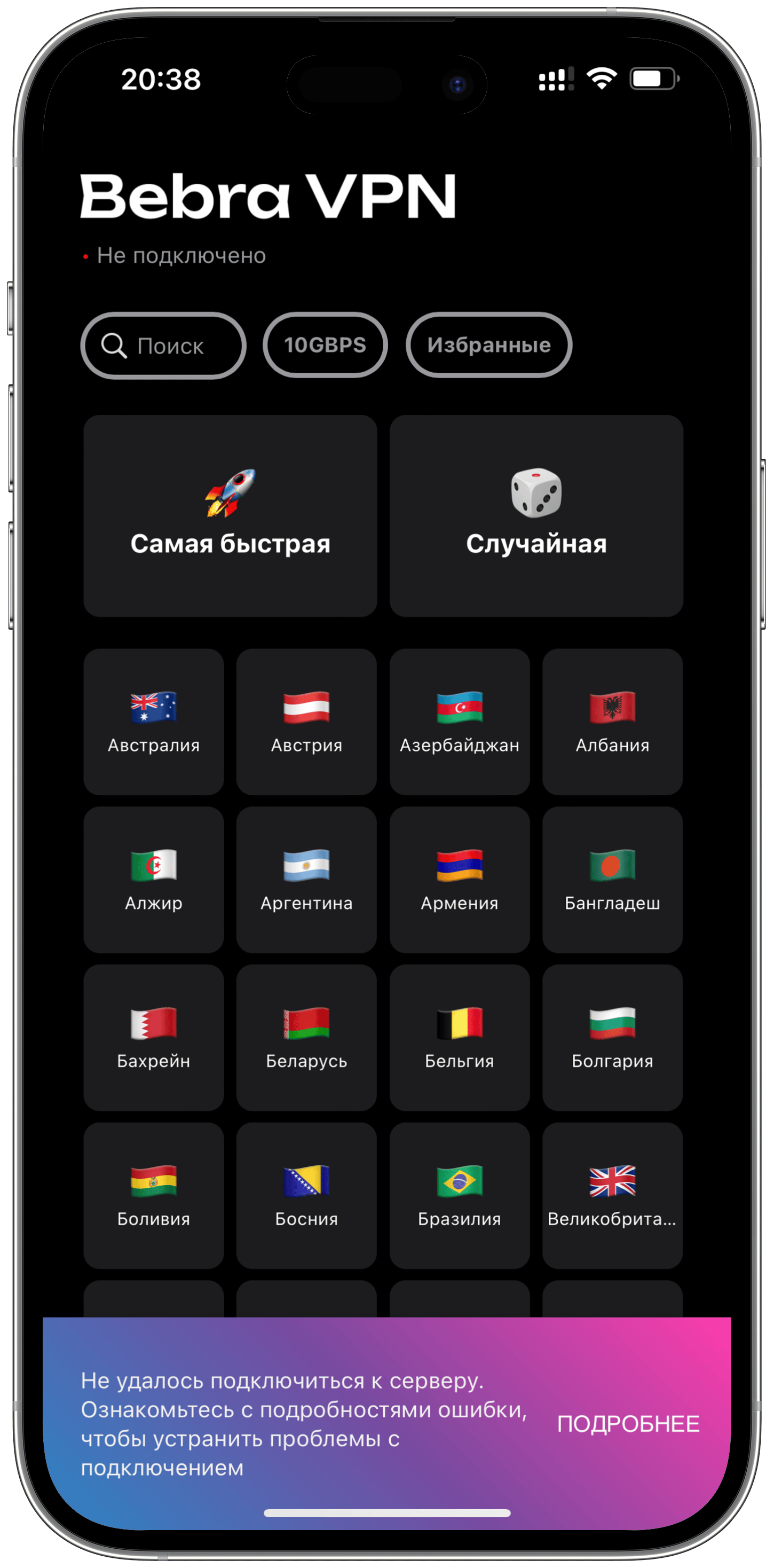Select the Австралия server tile
The image size is (774, 1568).
pyautogui.click(x=153, y=722)
